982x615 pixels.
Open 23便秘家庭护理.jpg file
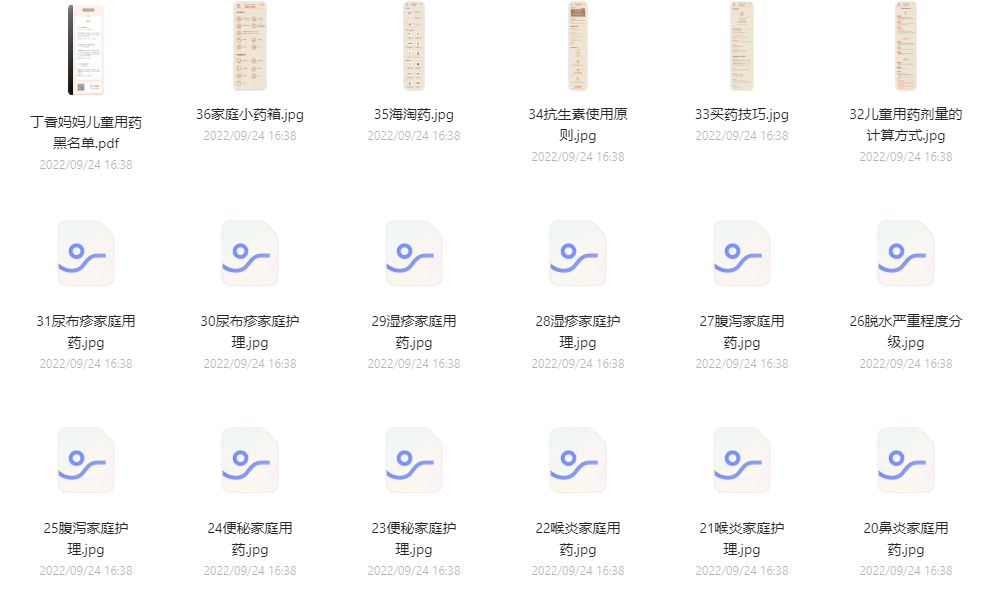coord(414,461)
